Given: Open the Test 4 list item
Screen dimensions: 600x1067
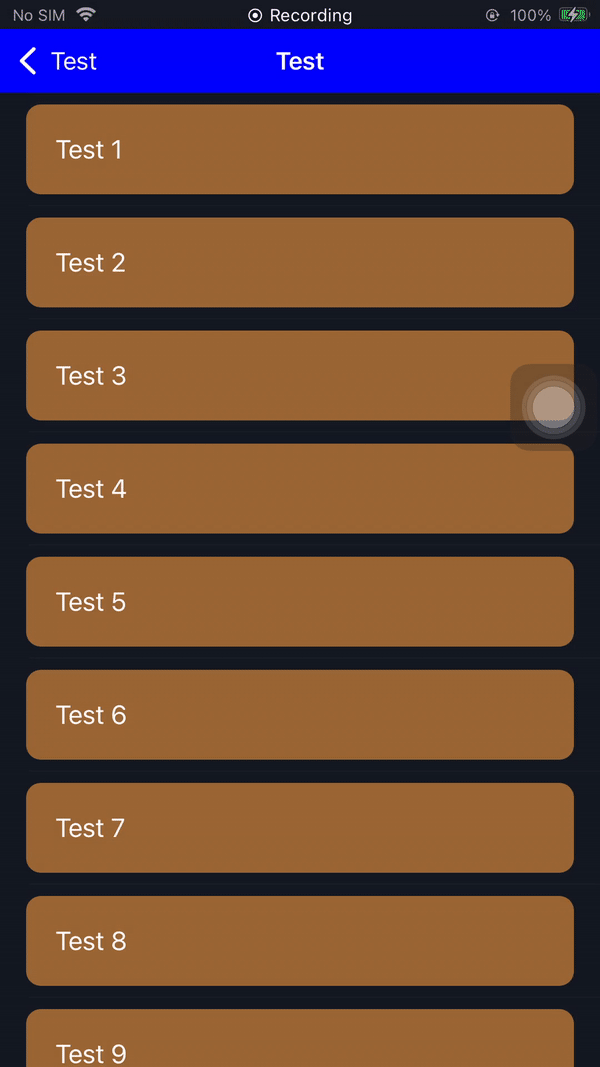Looking at the screenshot, I should (x=299, y=488).
